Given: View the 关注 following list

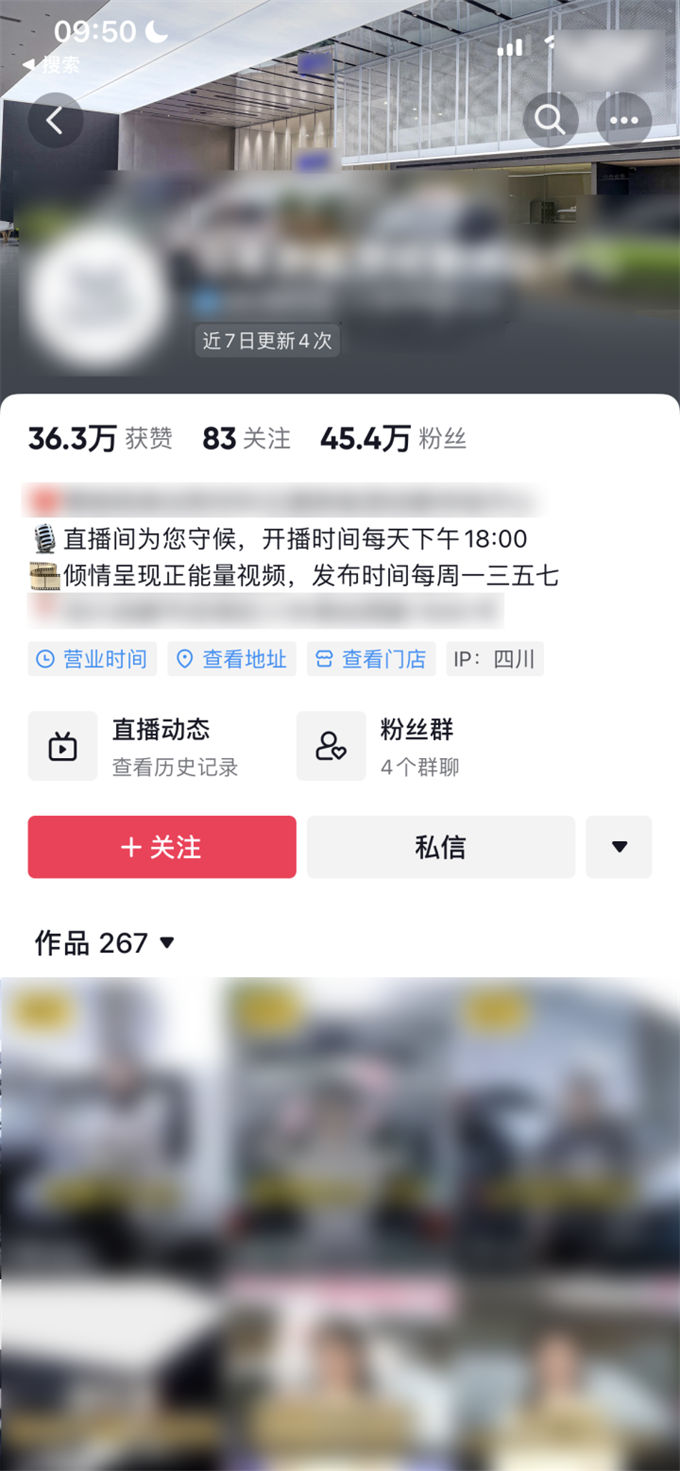Looking at the screenshot, I should [246, 438].
